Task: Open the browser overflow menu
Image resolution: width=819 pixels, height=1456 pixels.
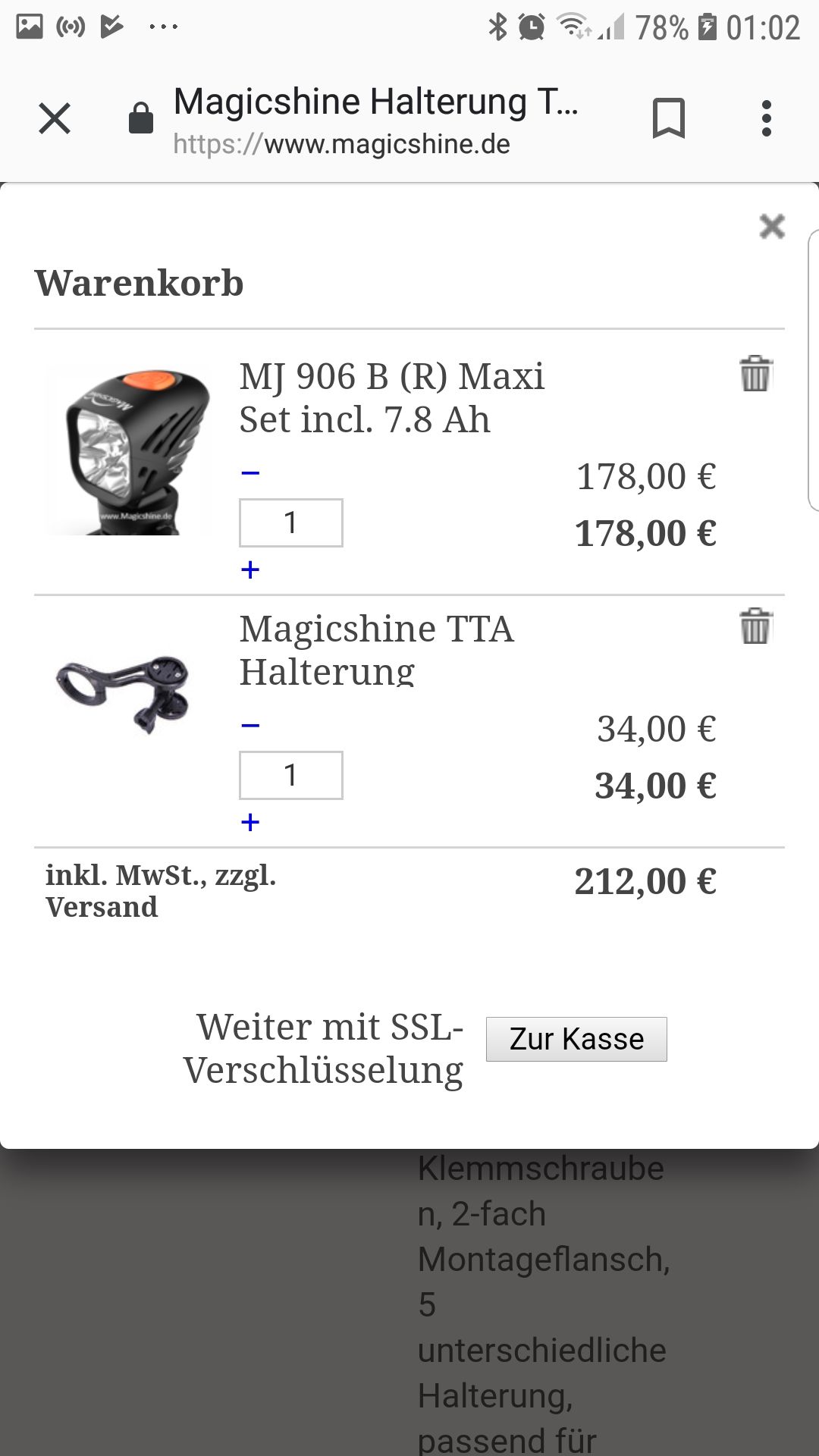Action: click(767, 119)
